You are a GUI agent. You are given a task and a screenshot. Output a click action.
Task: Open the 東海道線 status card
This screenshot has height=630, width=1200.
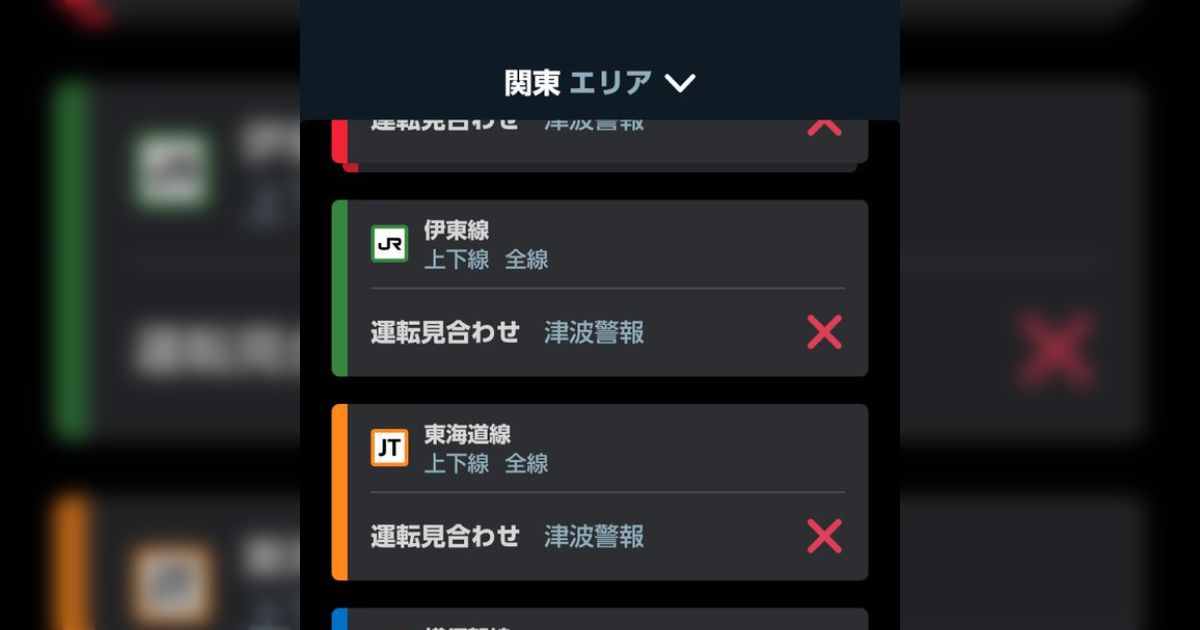point(600,492)
